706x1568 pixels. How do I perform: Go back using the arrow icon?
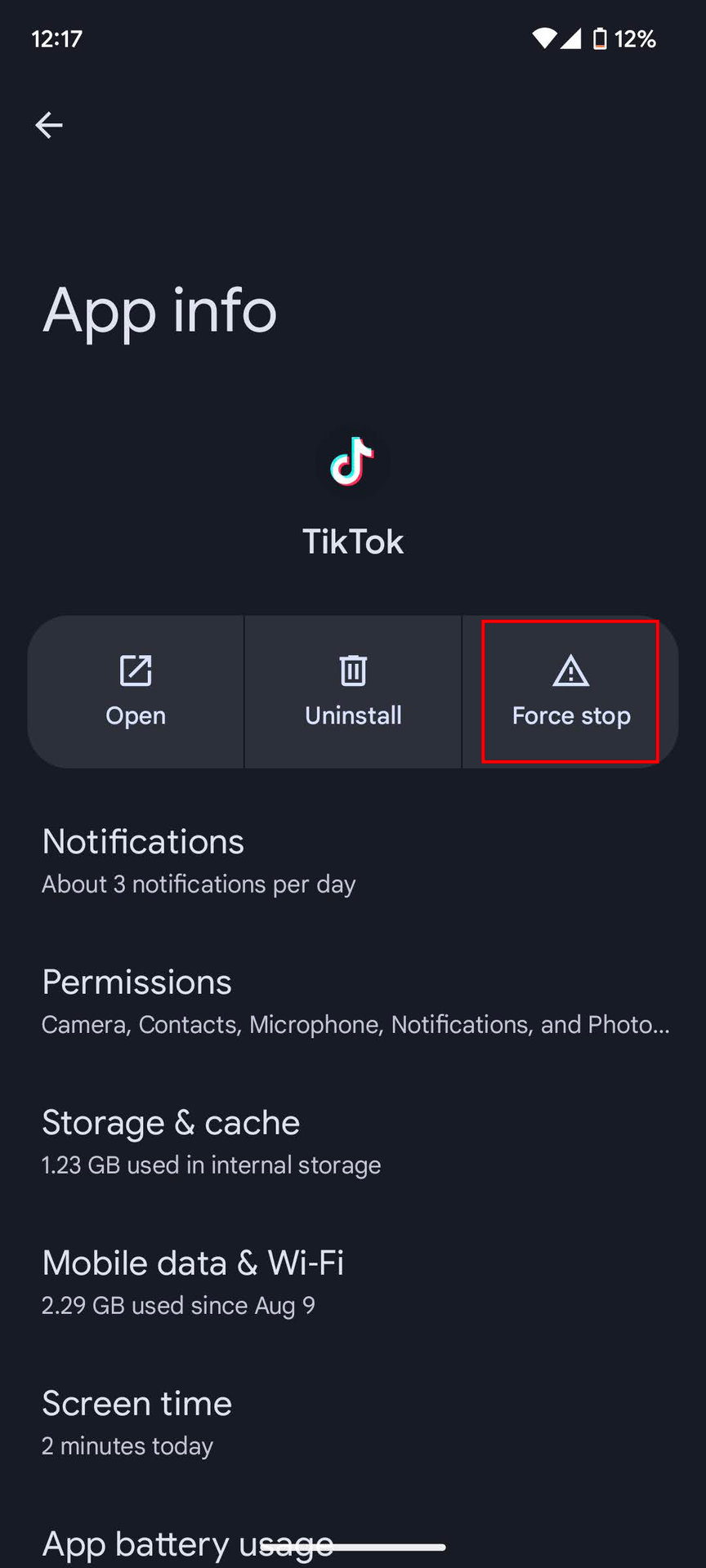pos(49,125)
